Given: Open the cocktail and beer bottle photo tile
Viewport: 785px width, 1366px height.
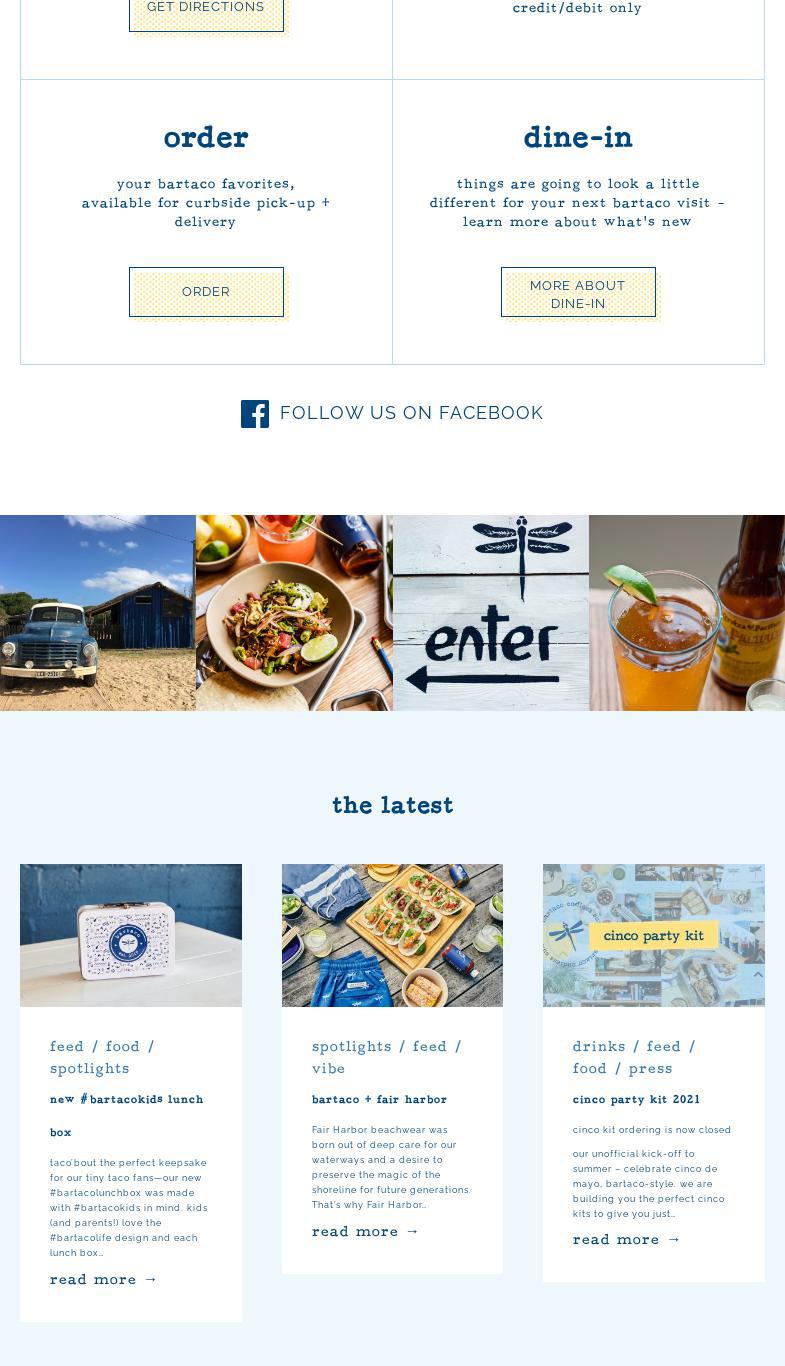Looking at the screenshot, I should pyautogui.click(x=687, y=613).
